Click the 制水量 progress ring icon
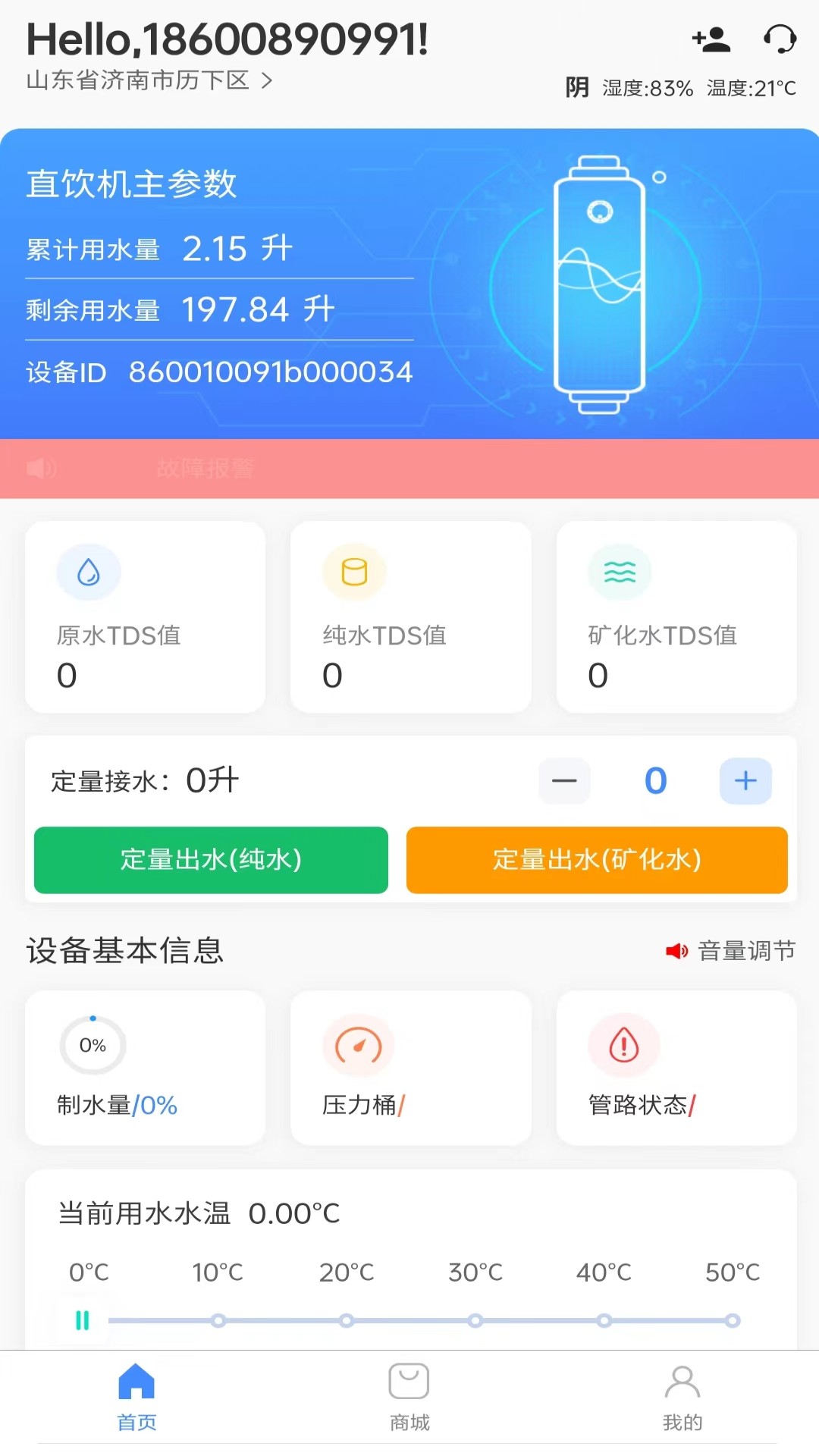The height and width of the screenshot is (1456, 819). click(92, 1045)
